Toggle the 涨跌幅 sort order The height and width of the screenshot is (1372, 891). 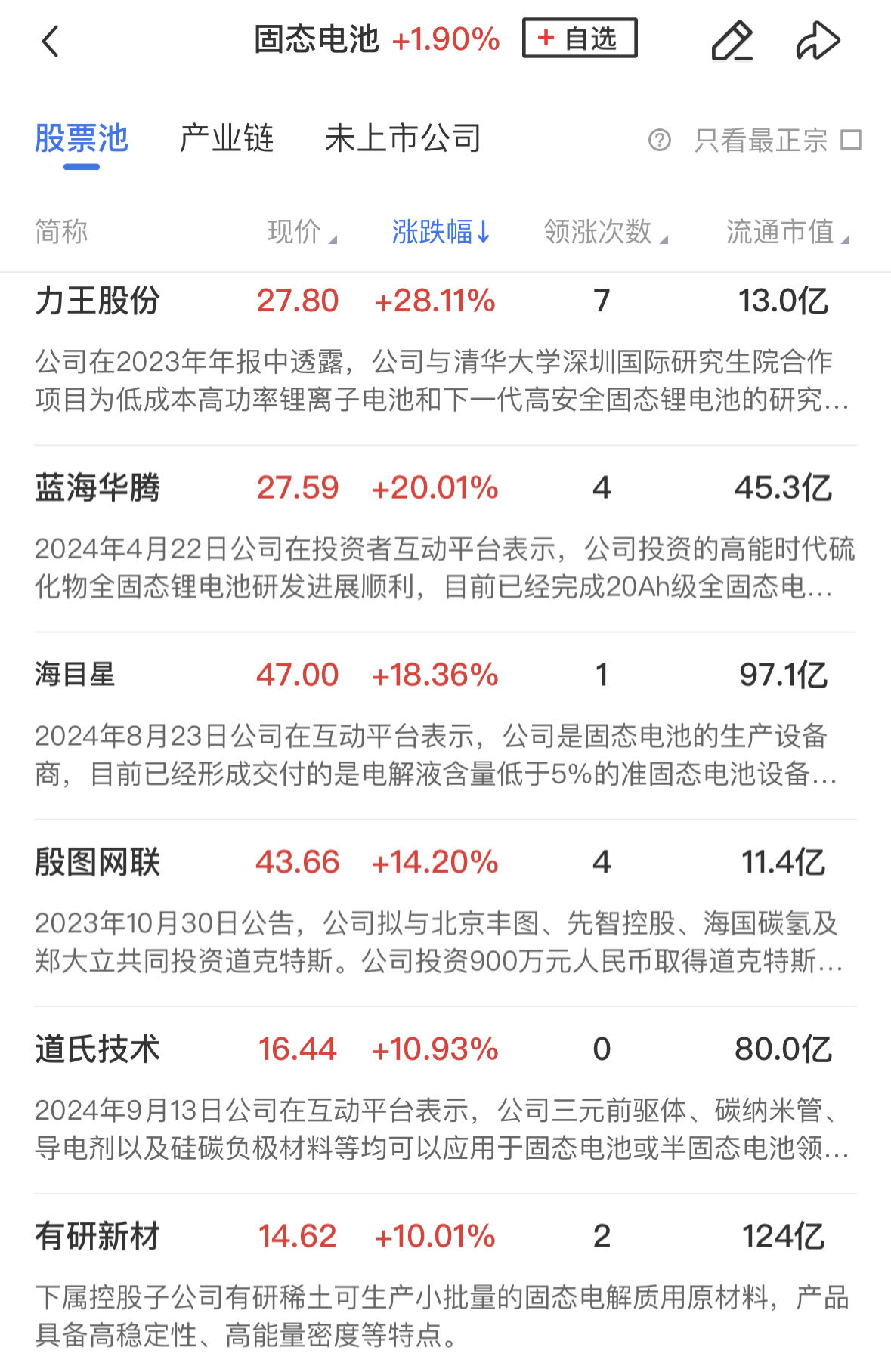pyautogui.click(x=441, y=232)
